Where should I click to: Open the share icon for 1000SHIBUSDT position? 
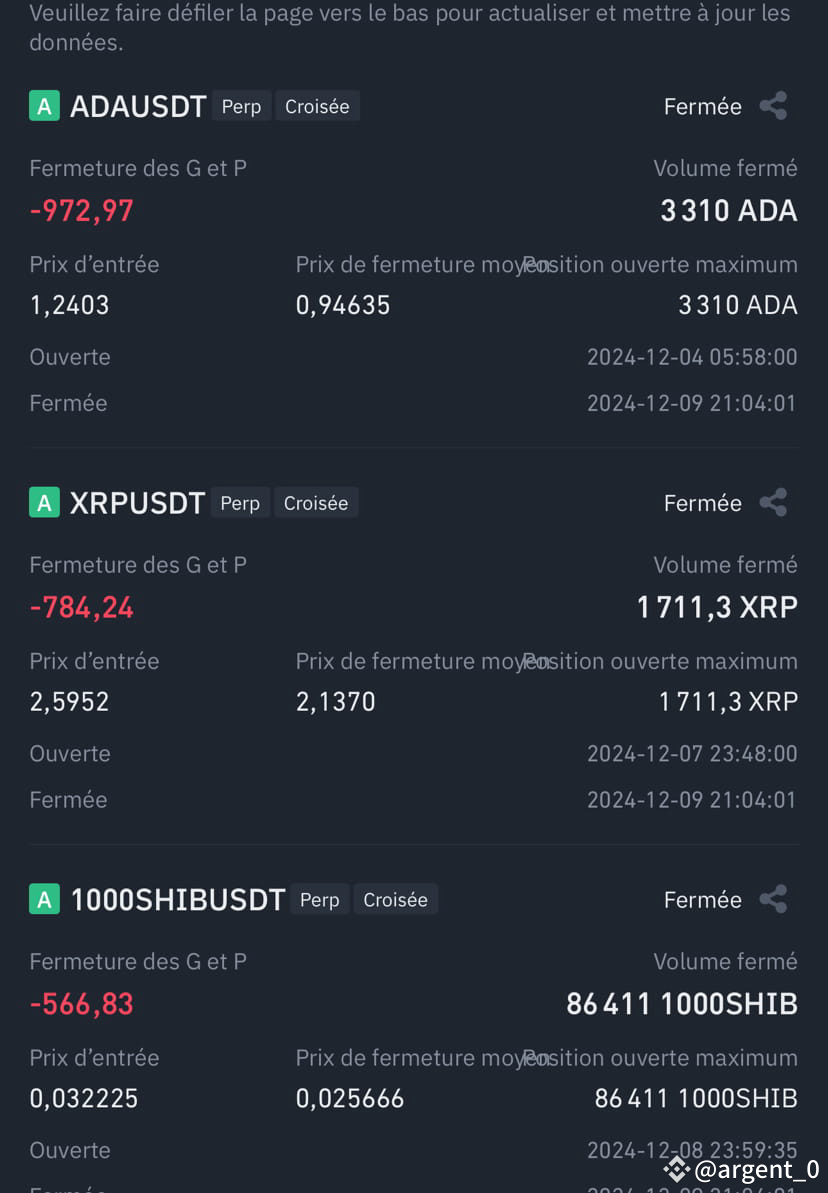point(773,899)
